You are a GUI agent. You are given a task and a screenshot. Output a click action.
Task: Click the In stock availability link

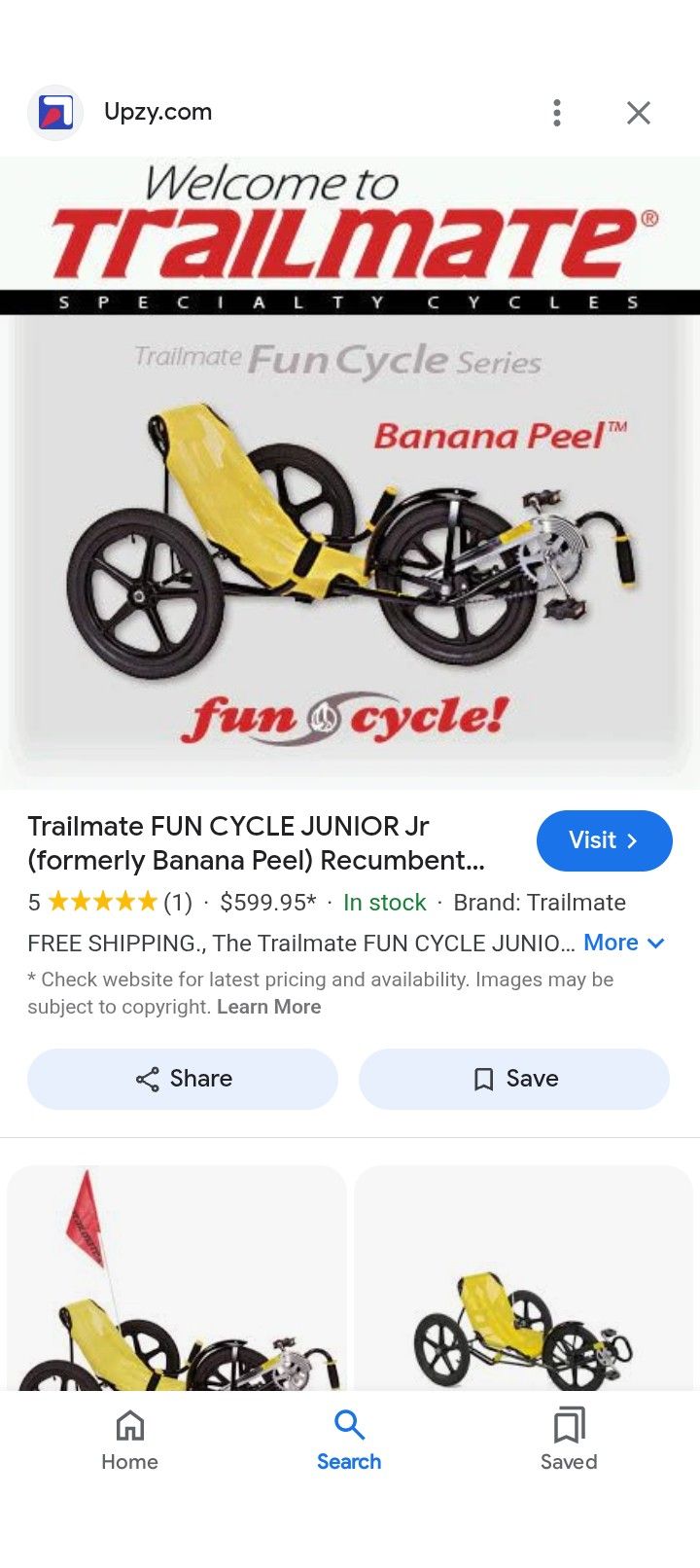(x=384, y=902)
